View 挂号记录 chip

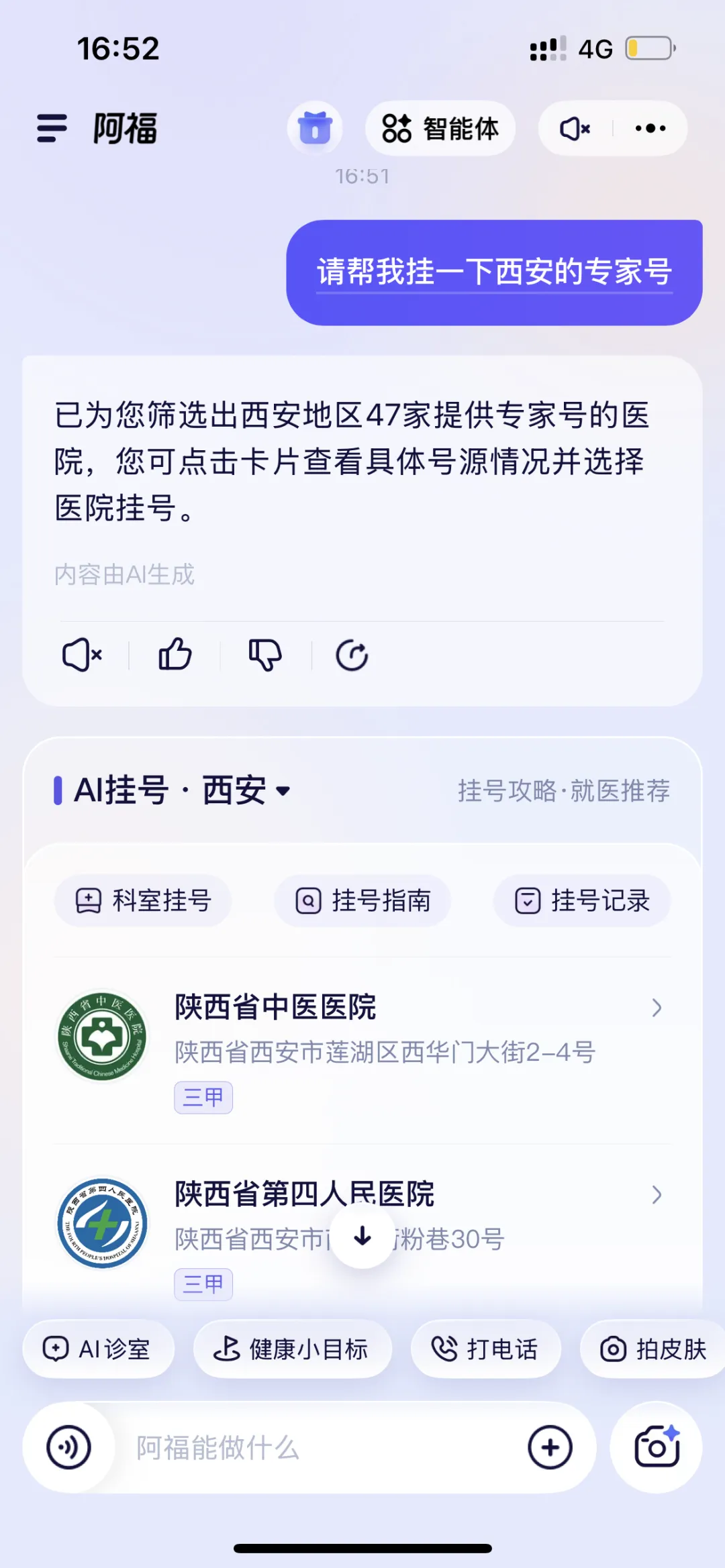click(582, 900)
